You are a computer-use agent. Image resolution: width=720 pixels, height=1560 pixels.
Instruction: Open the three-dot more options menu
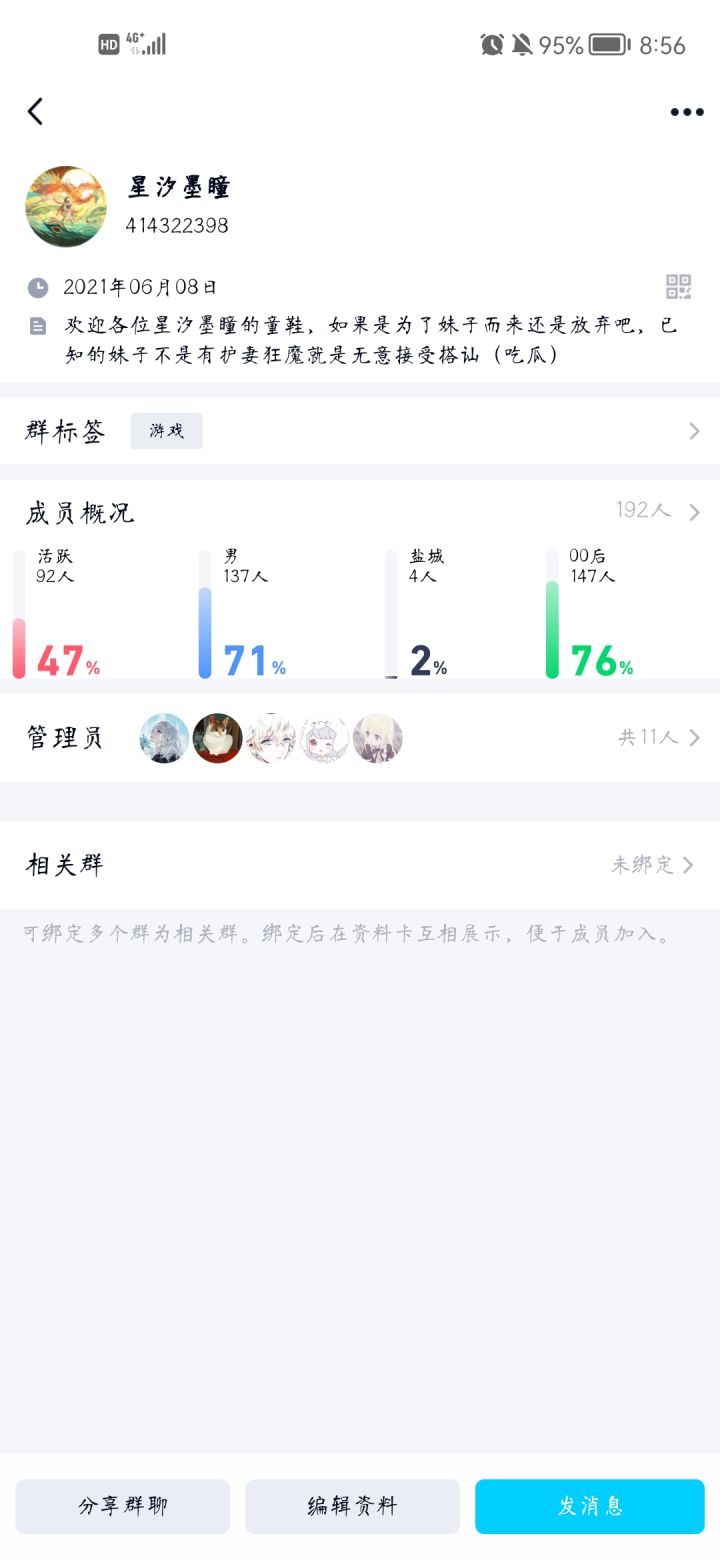coord(684,111)
